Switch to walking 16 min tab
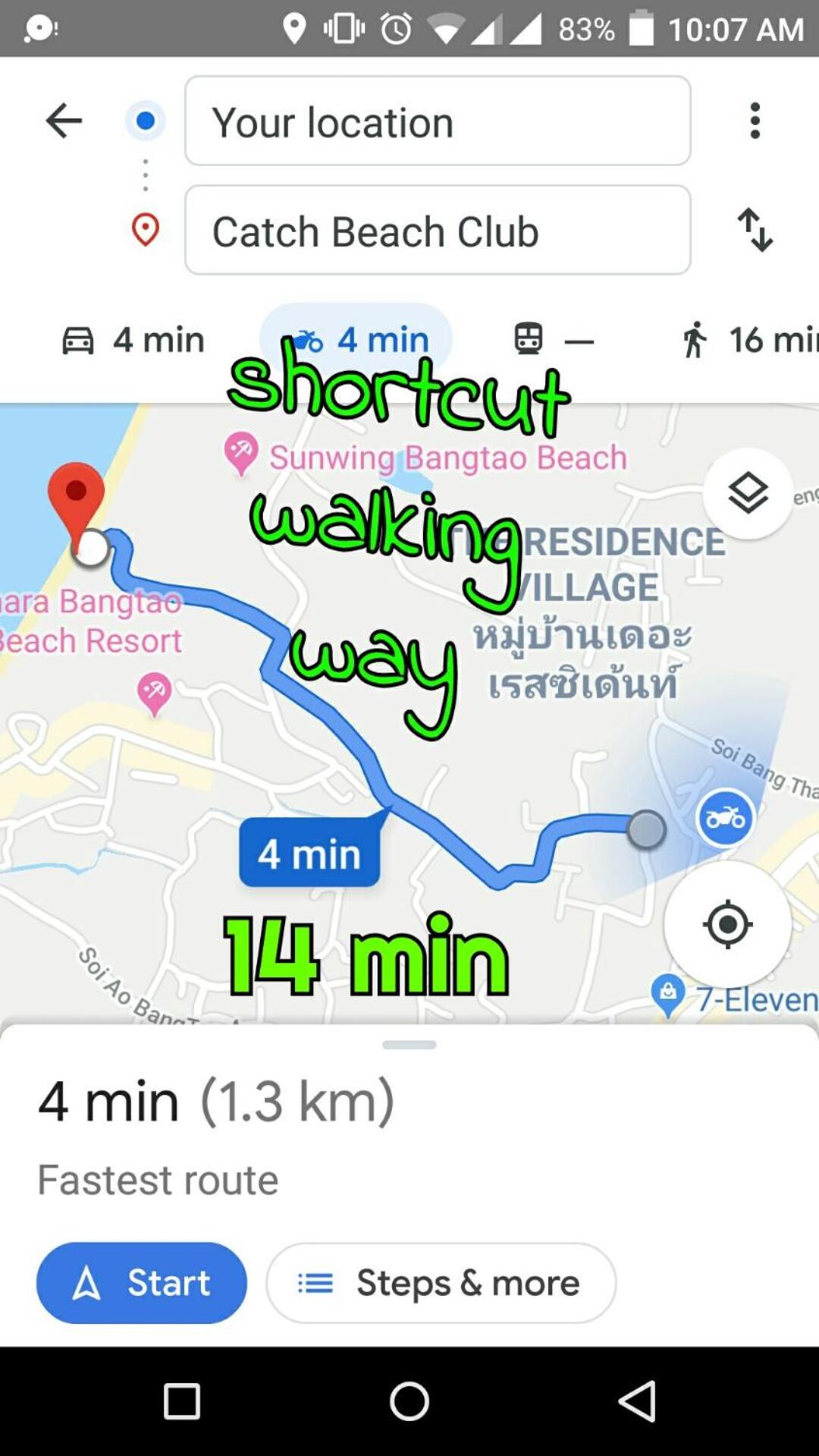819x1456 pixels. tap(748, 340)
